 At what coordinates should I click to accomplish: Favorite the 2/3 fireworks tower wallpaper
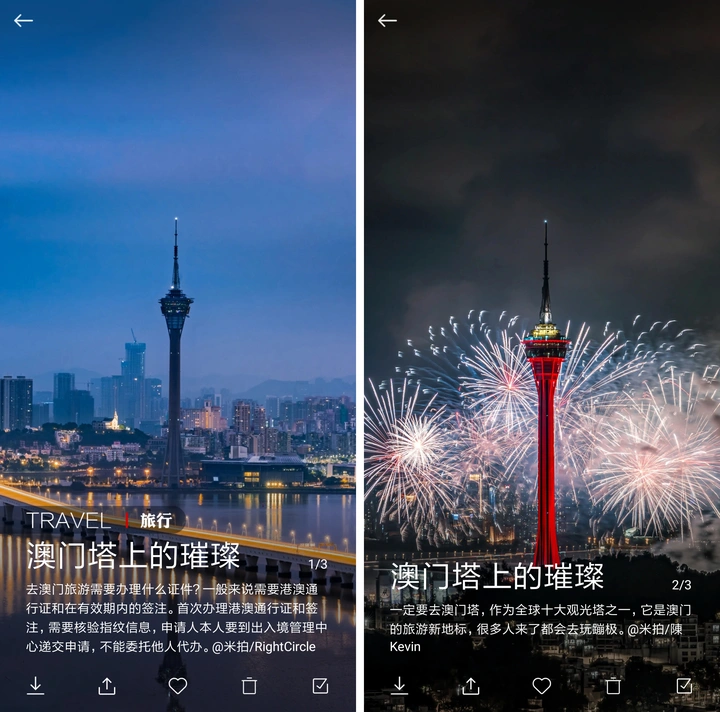click(541, 686)
